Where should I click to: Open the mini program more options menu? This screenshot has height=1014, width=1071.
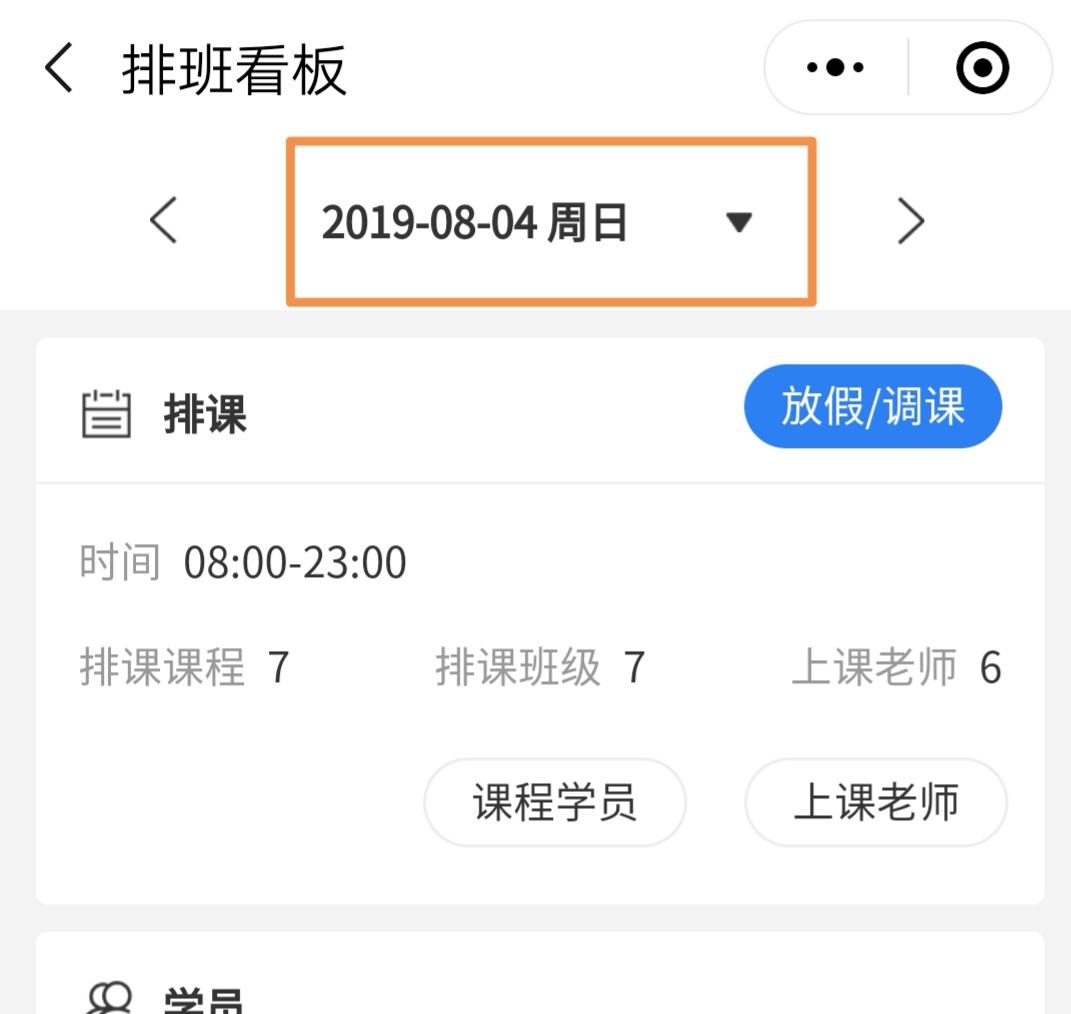[x=836, y=68]
